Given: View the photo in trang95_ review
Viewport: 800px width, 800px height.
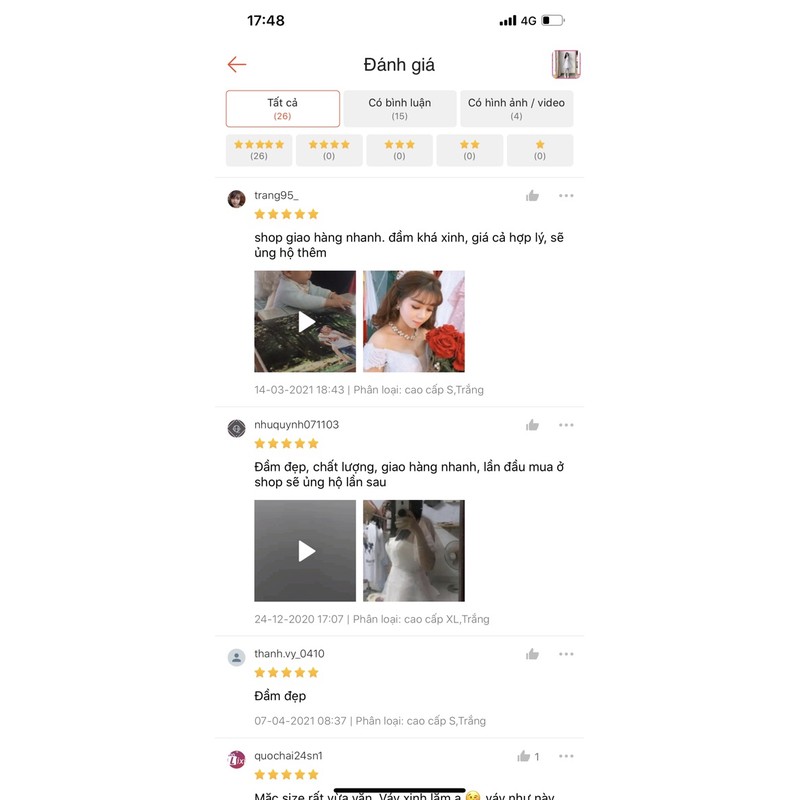Looking at the screenshot, I should [x=414, y=321].
